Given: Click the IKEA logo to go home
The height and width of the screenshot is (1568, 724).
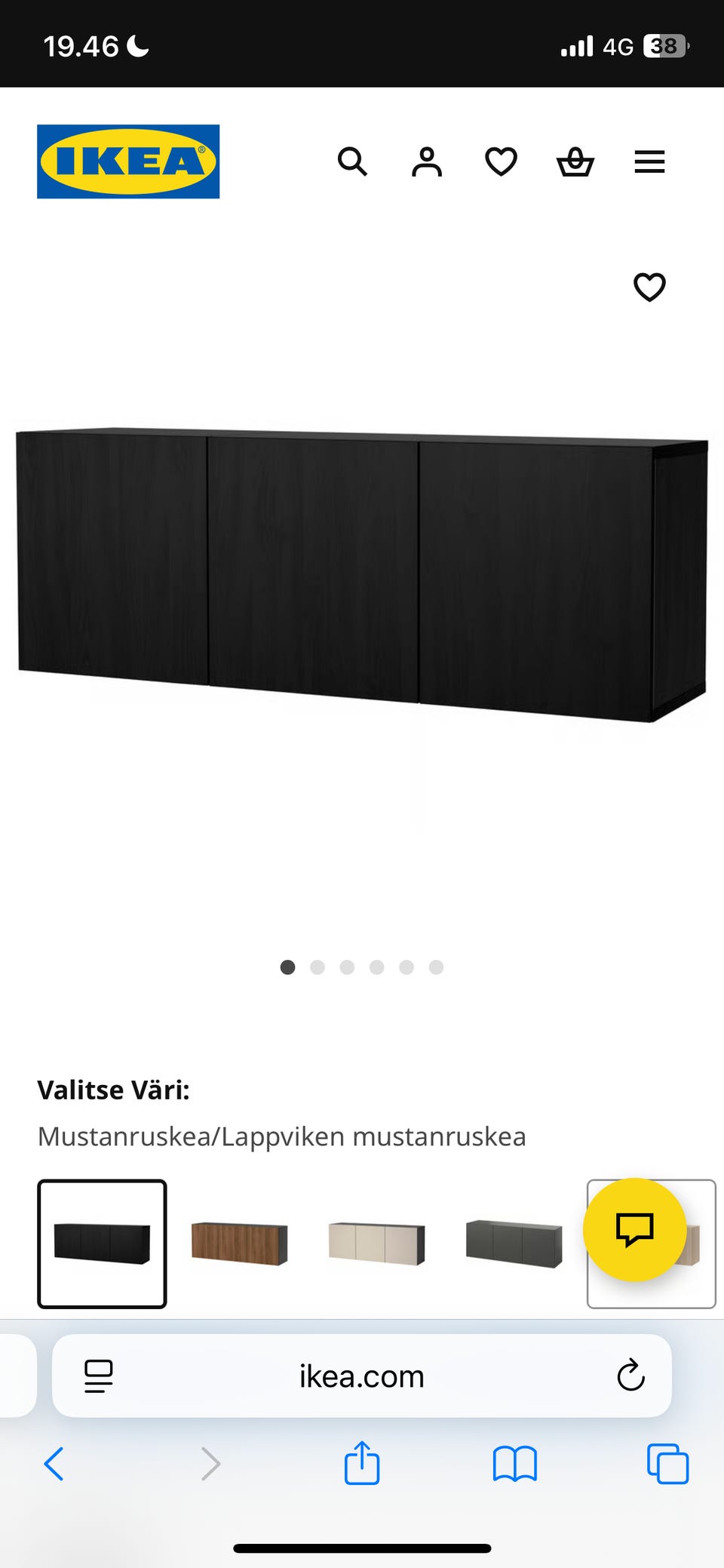Looking at the screenshot, I should [x=127, y=161].
